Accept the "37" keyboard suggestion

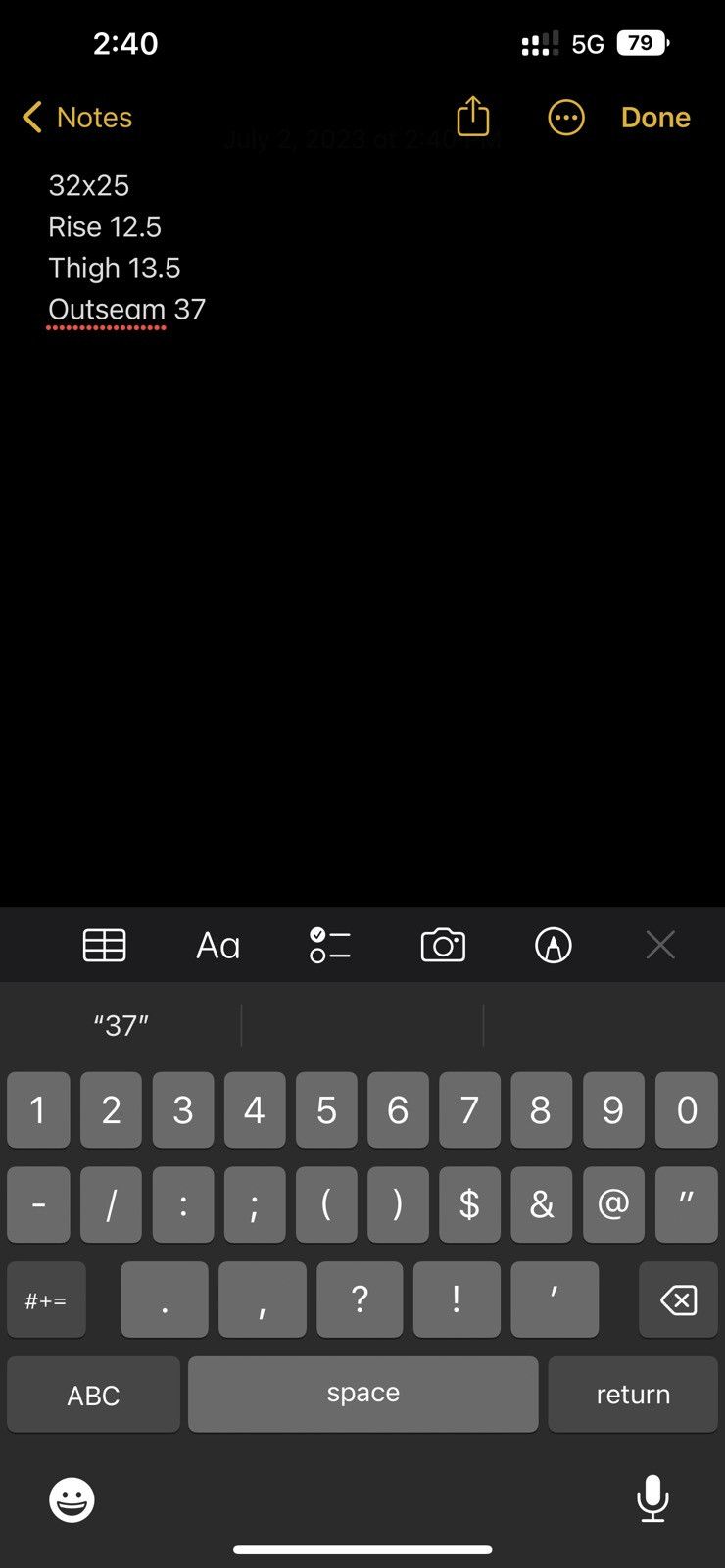(121, 1025)
